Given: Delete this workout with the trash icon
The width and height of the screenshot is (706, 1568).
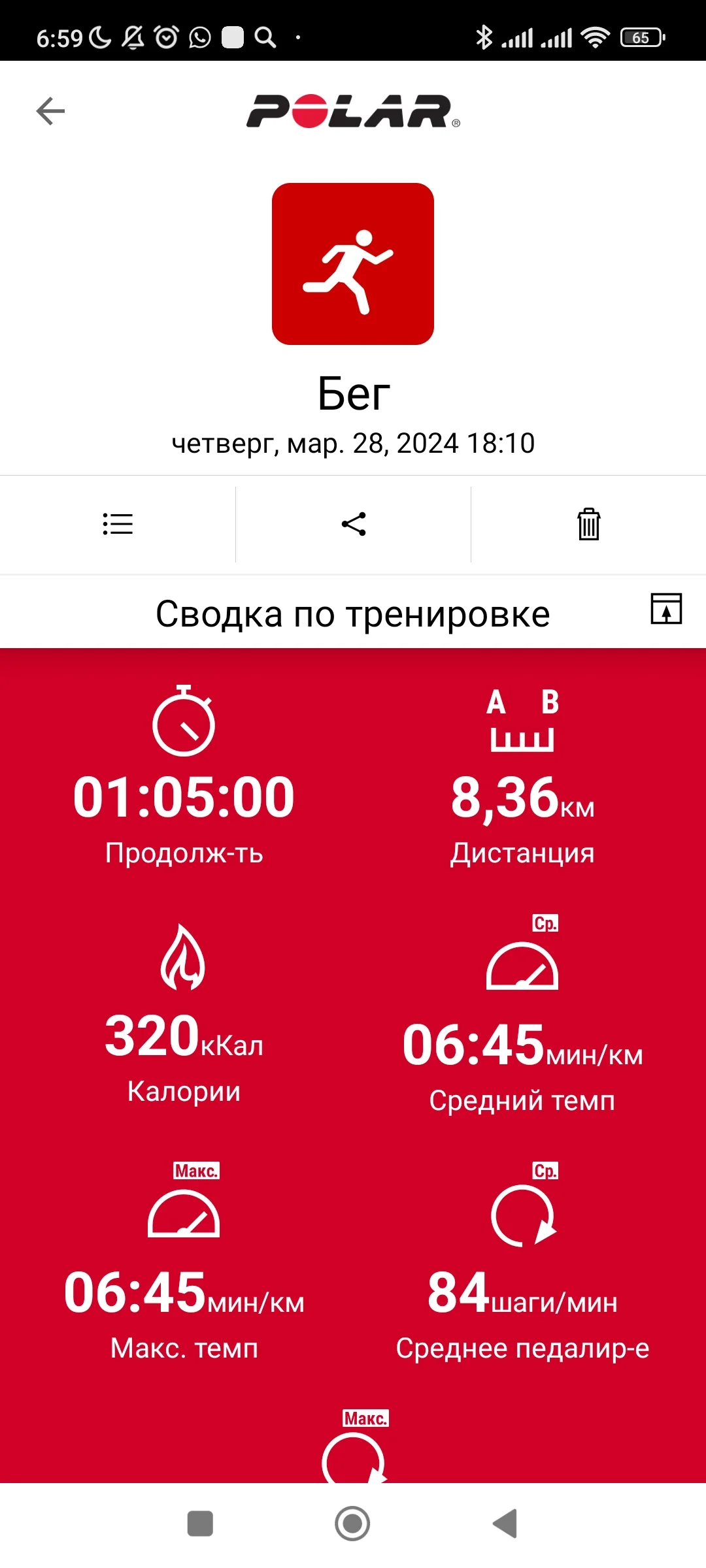Looking at the screenshot, I should coord(588,524).
